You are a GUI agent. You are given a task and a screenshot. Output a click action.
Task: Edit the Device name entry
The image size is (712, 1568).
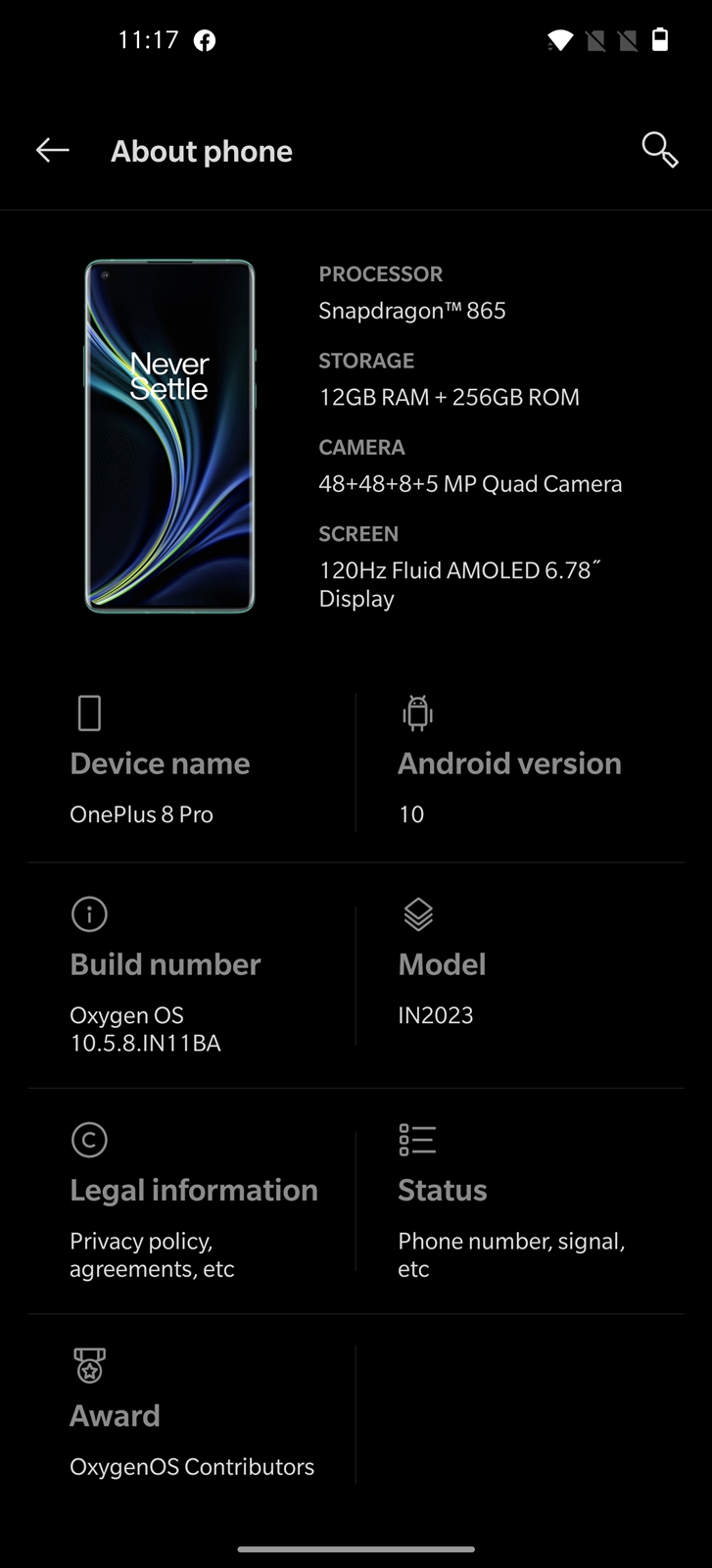coord(192,761)
